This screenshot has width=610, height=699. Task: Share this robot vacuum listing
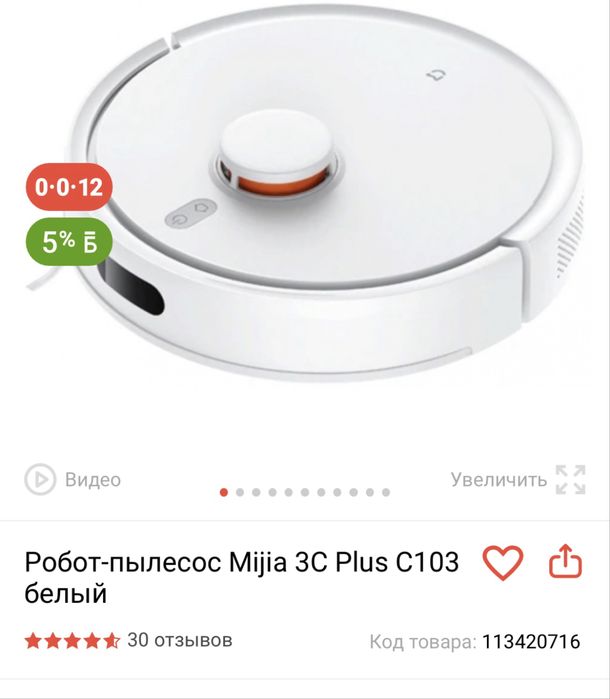point(565,561)
